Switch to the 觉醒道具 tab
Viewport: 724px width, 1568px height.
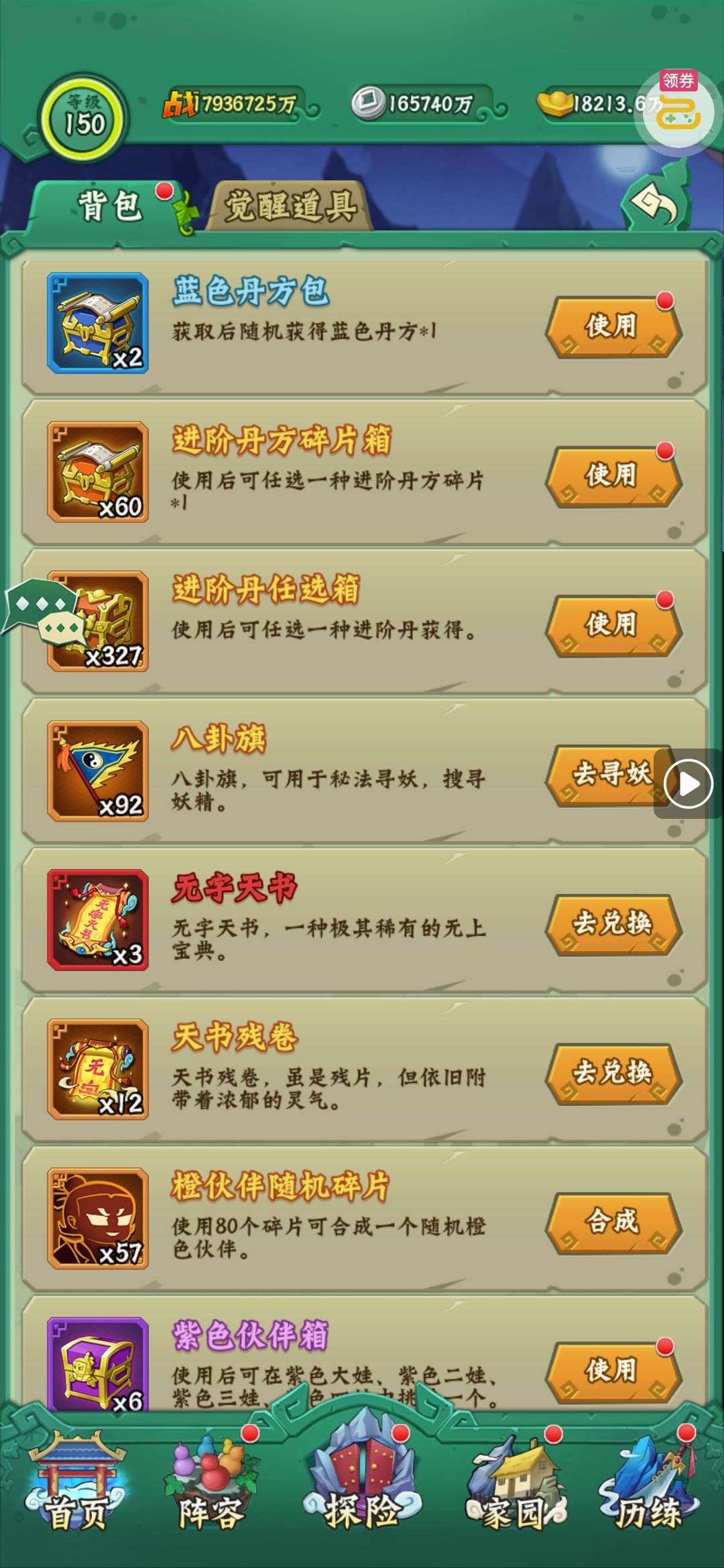coord(290,206)
